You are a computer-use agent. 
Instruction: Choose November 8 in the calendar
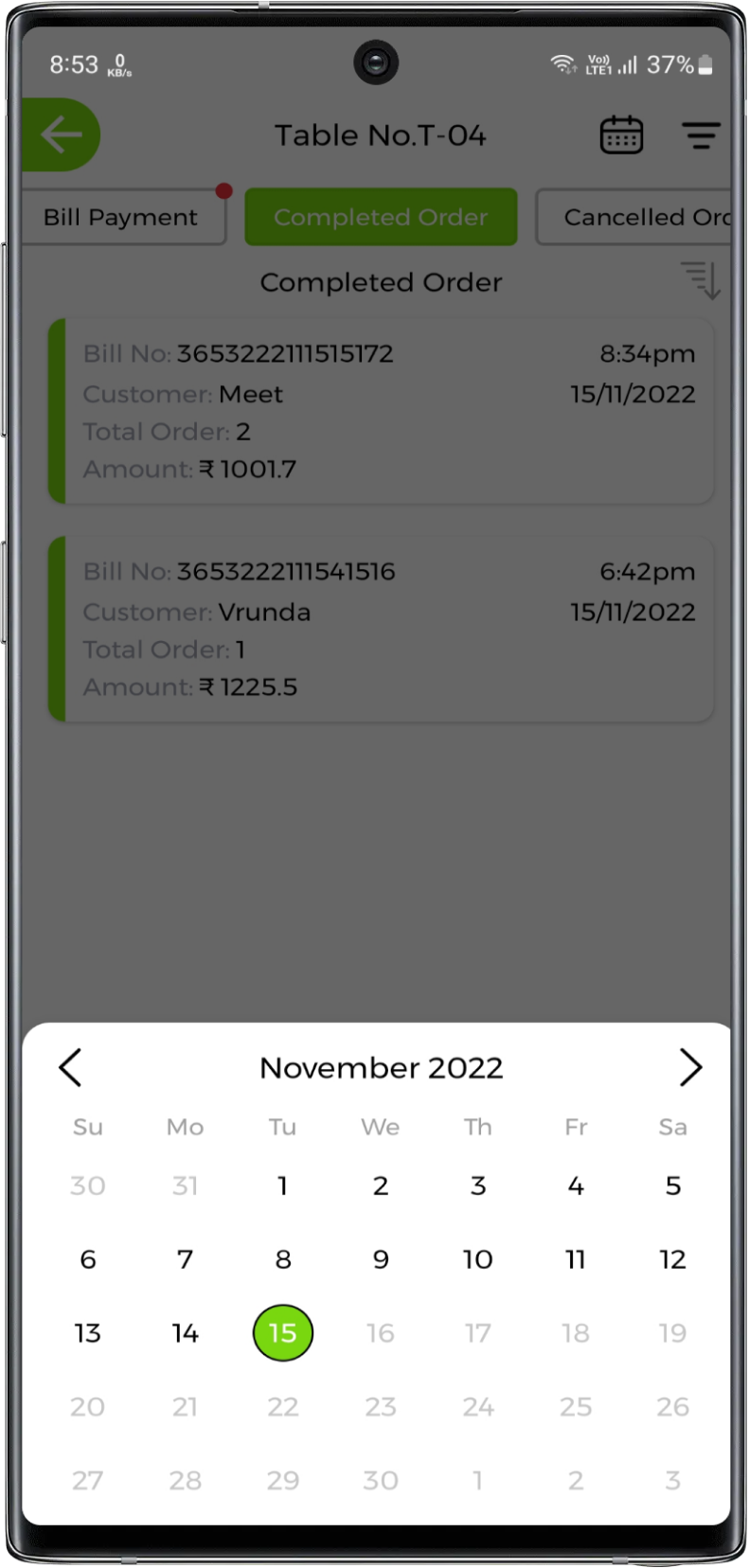(282, 1259)
